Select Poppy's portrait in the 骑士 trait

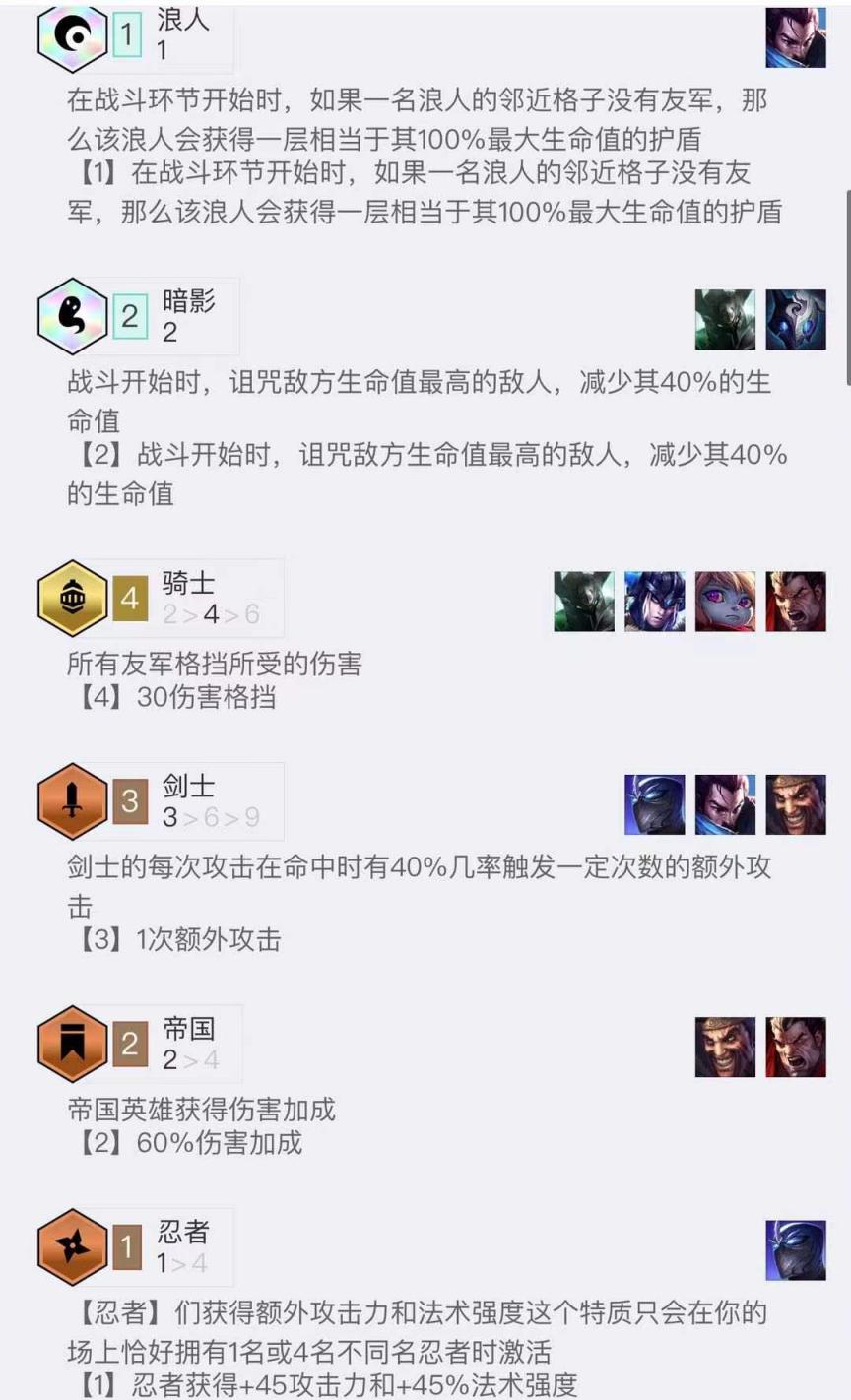pyautogui.click(x=726, y=601)
